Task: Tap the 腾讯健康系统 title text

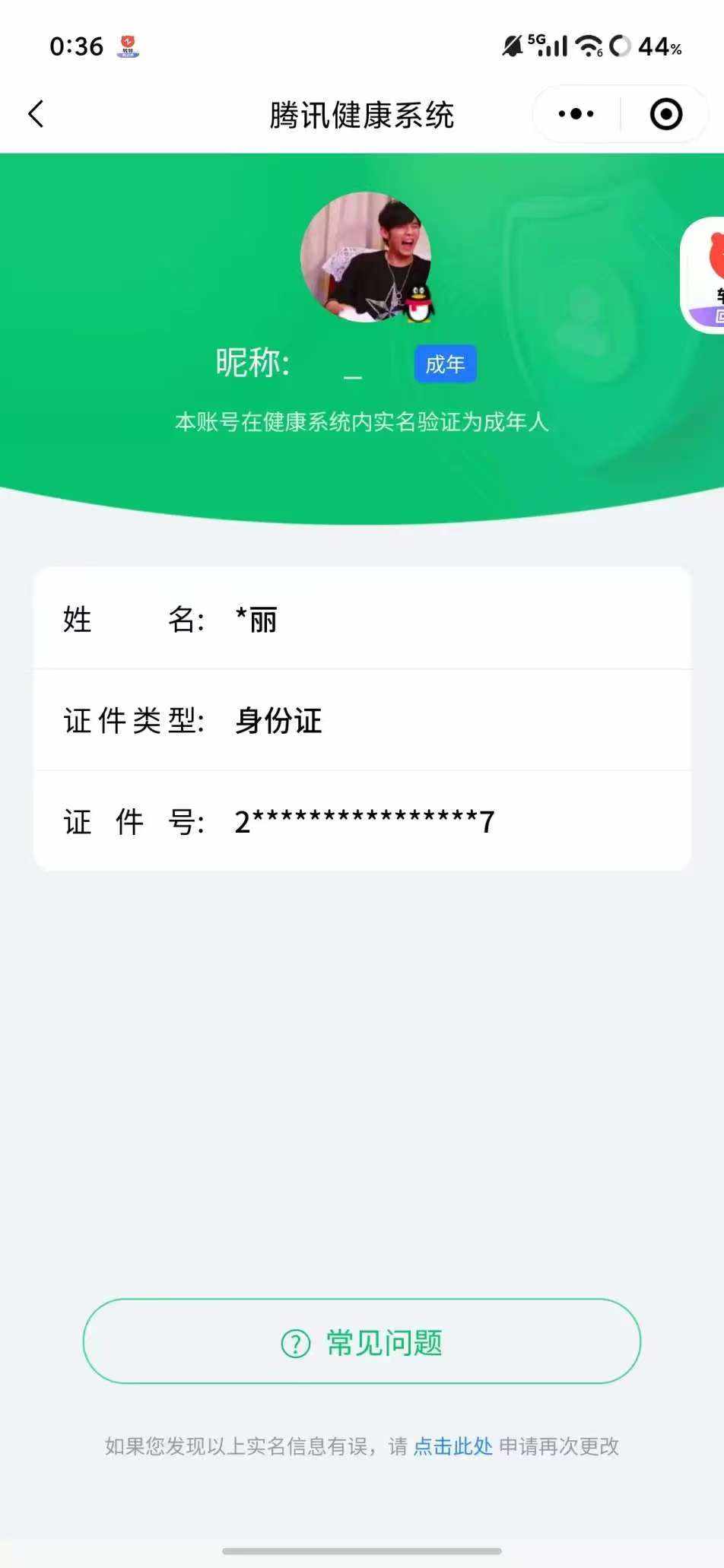Action: (362, 113)
